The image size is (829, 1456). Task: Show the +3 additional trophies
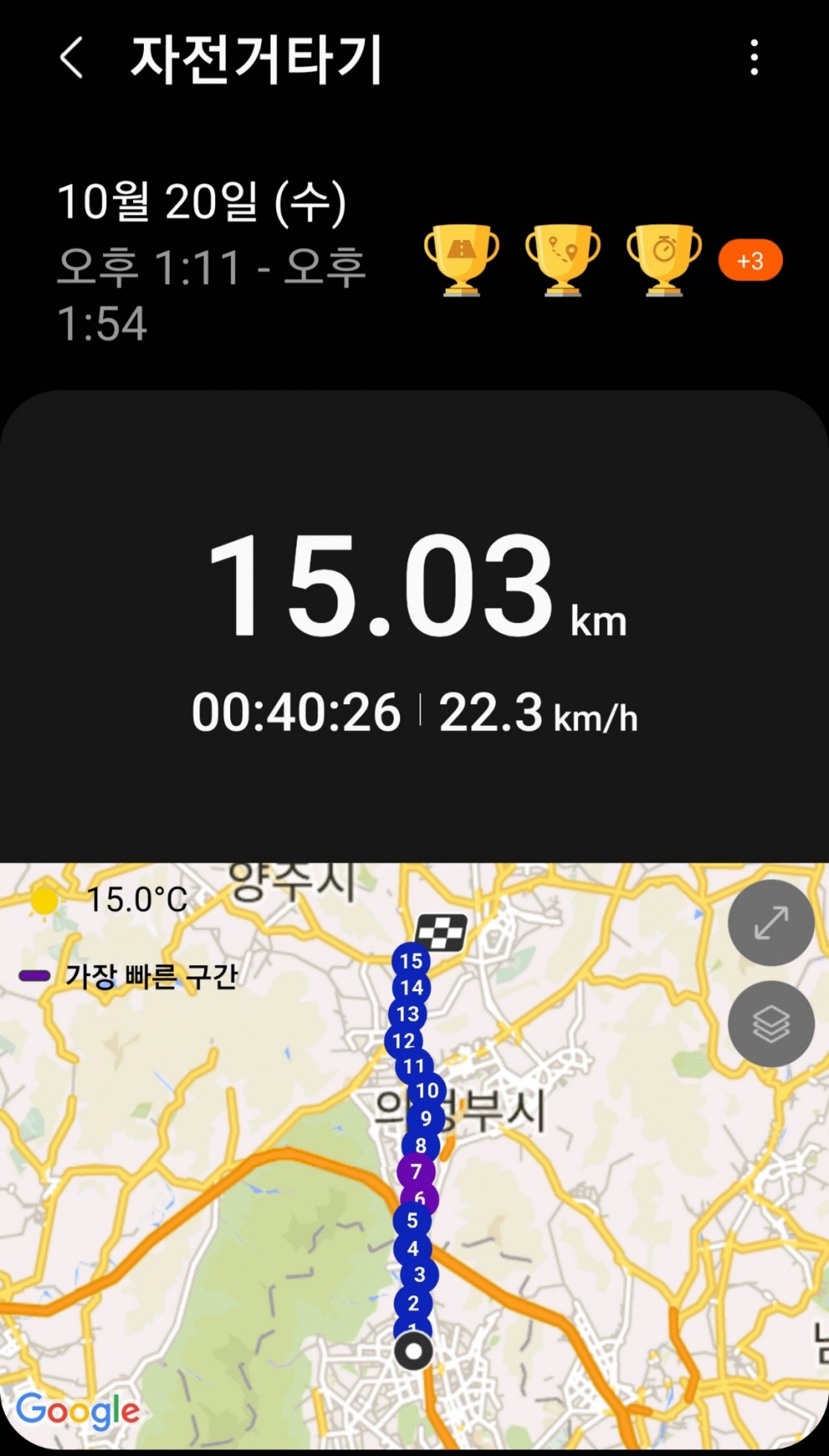[750, 260]
